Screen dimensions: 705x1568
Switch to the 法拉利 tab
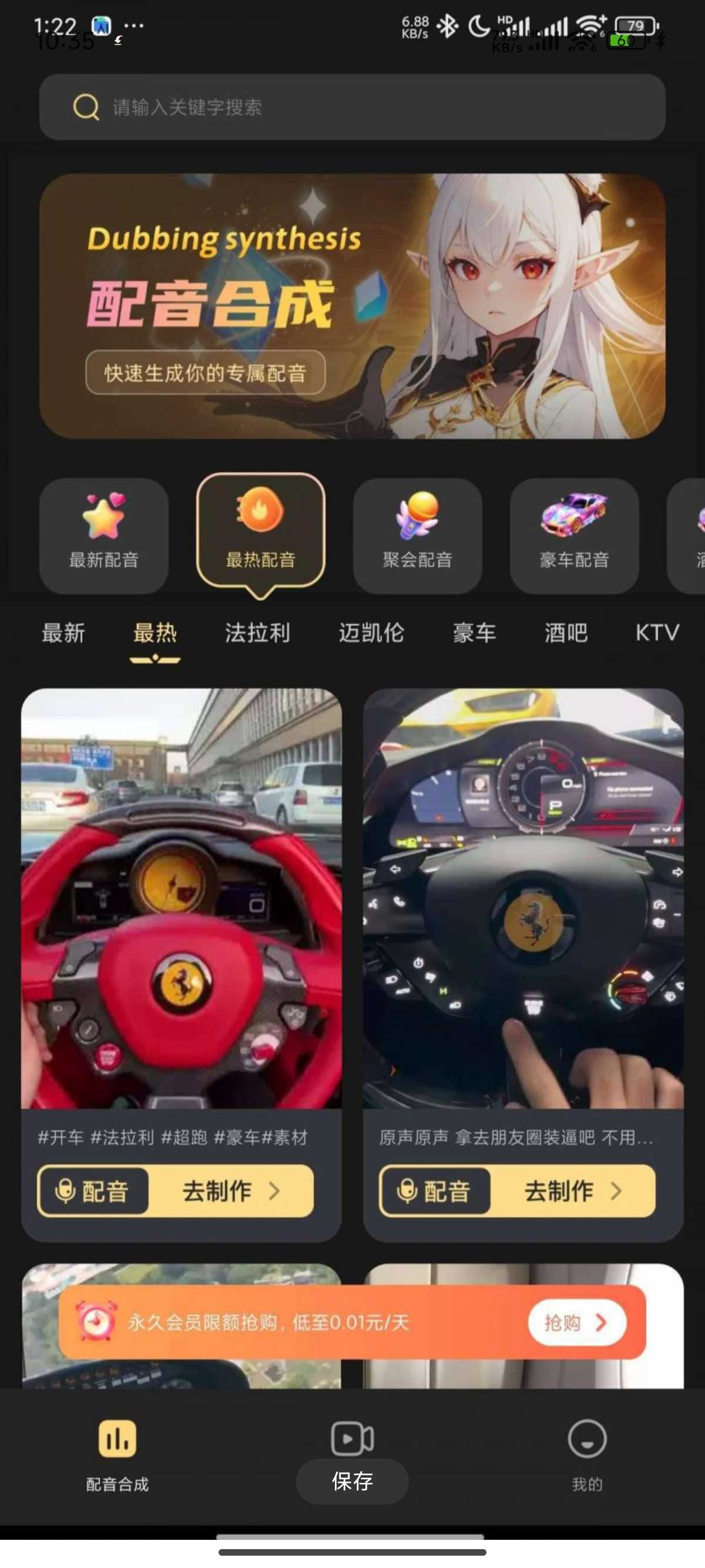coord(257,633)
